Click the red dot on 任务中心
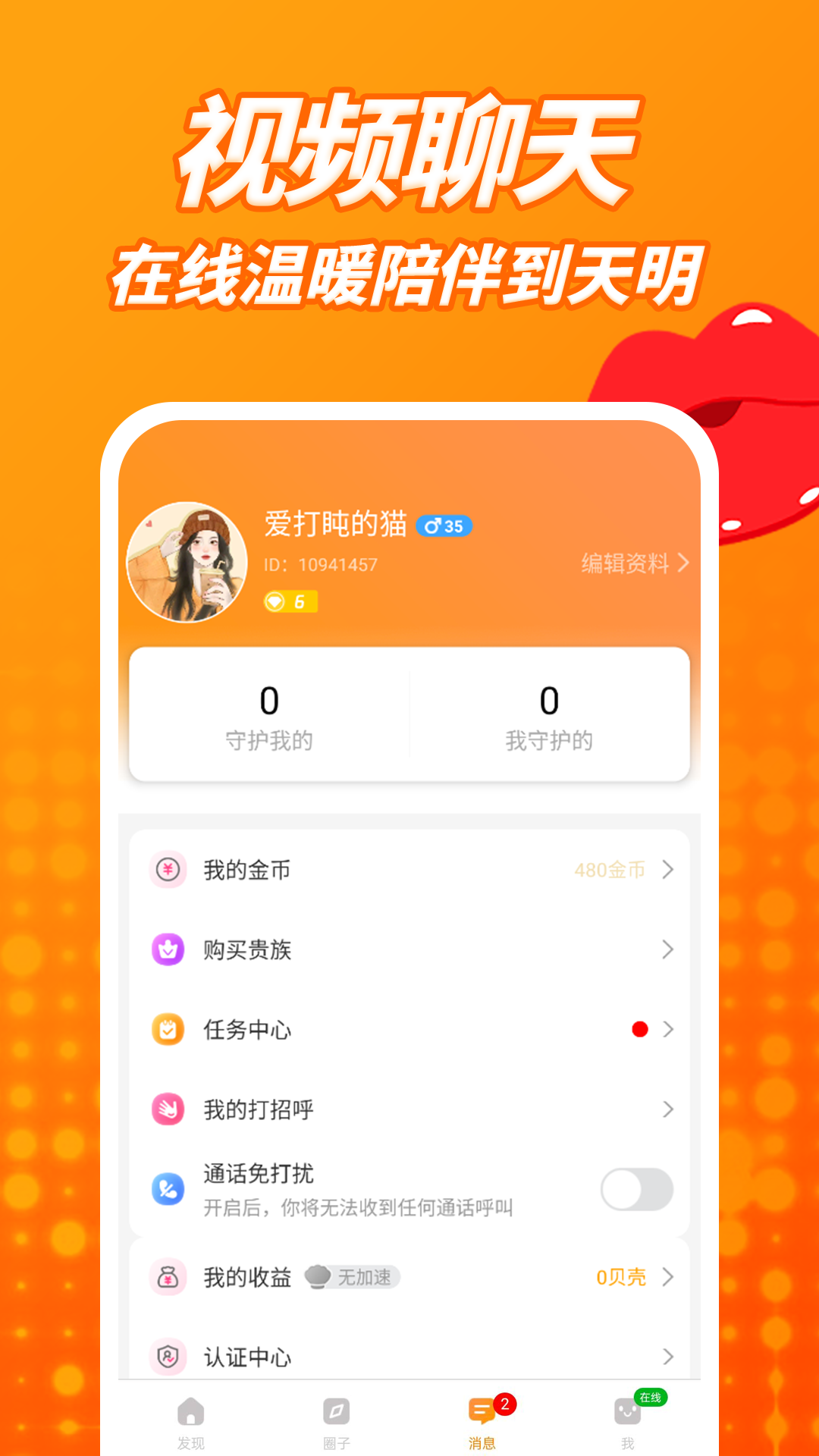819x1456 pixels. 638,1030
